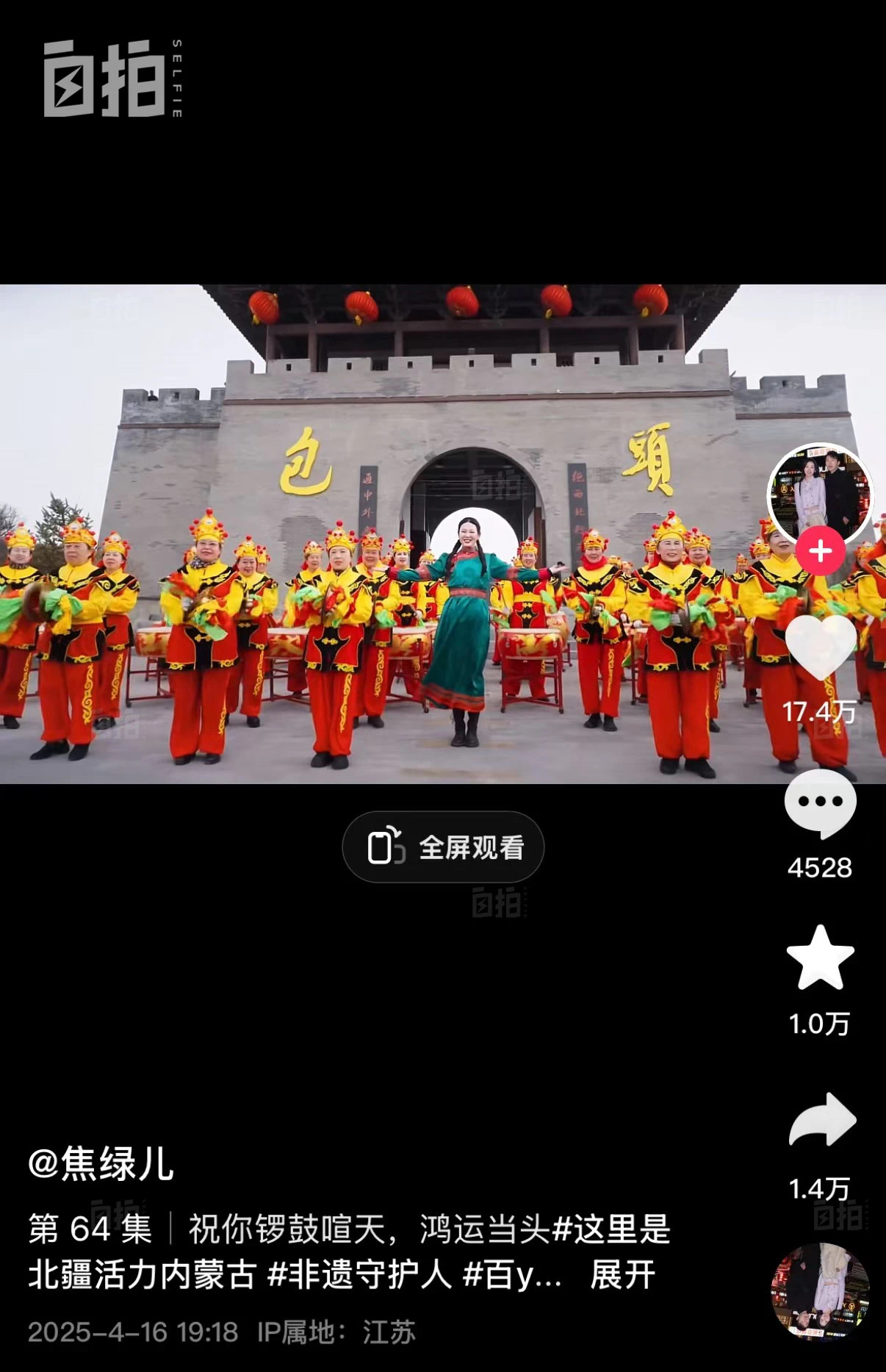Add the video to favorites via star
Image resolution: width=886 pixels, height=1372 pixels.
pyautogui.click(x=820, y=958)
